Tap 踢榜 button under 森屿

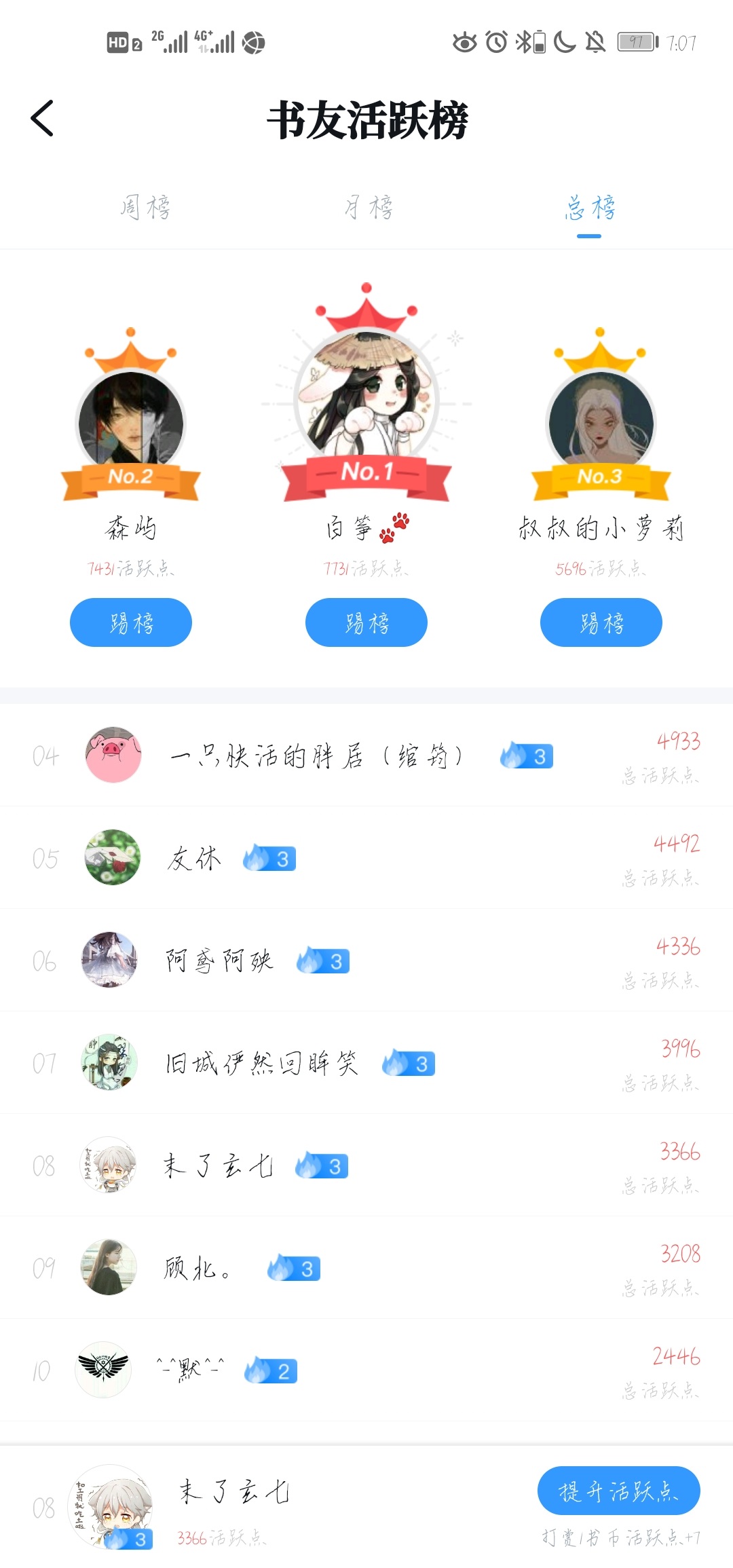click(131, 622)
